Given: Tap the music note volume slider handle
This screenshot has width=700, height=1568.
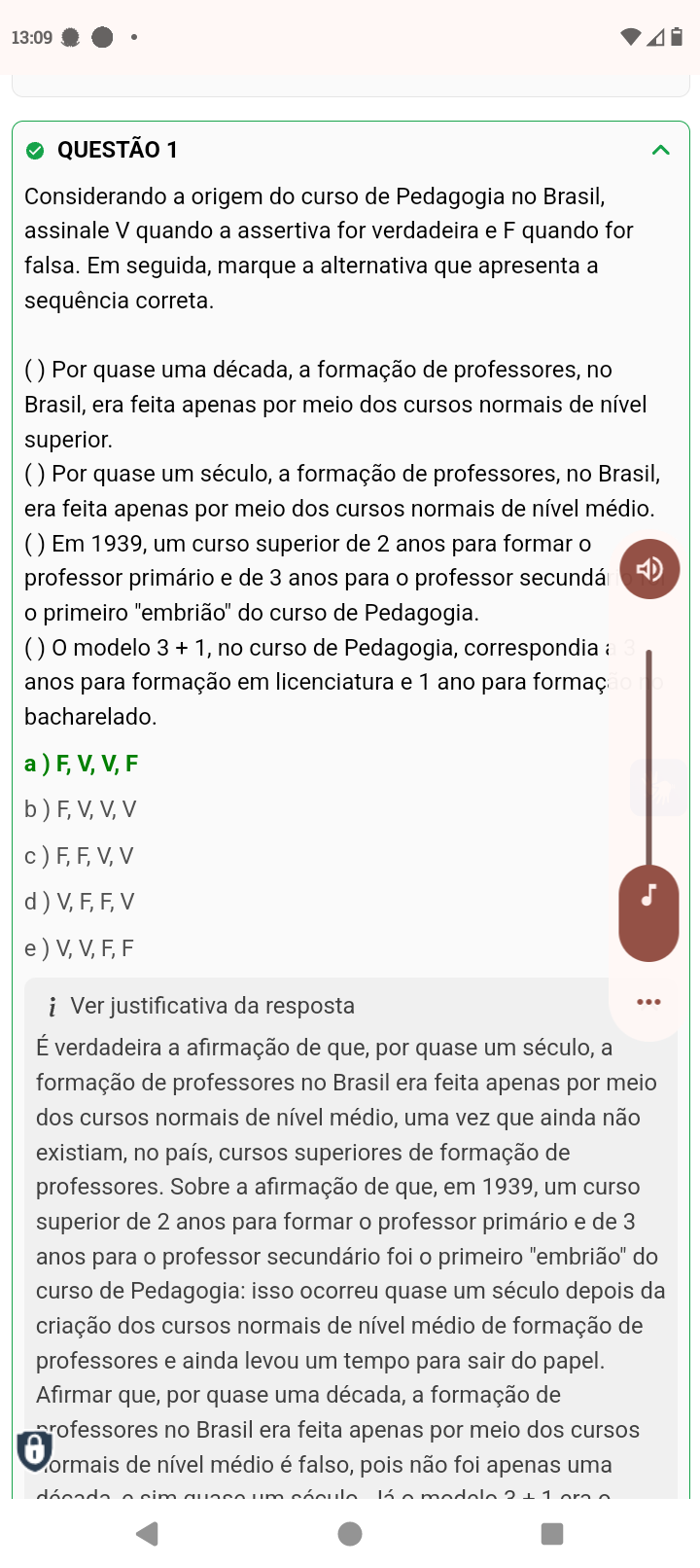Looking at the screenshot, I should coord(648,912).
